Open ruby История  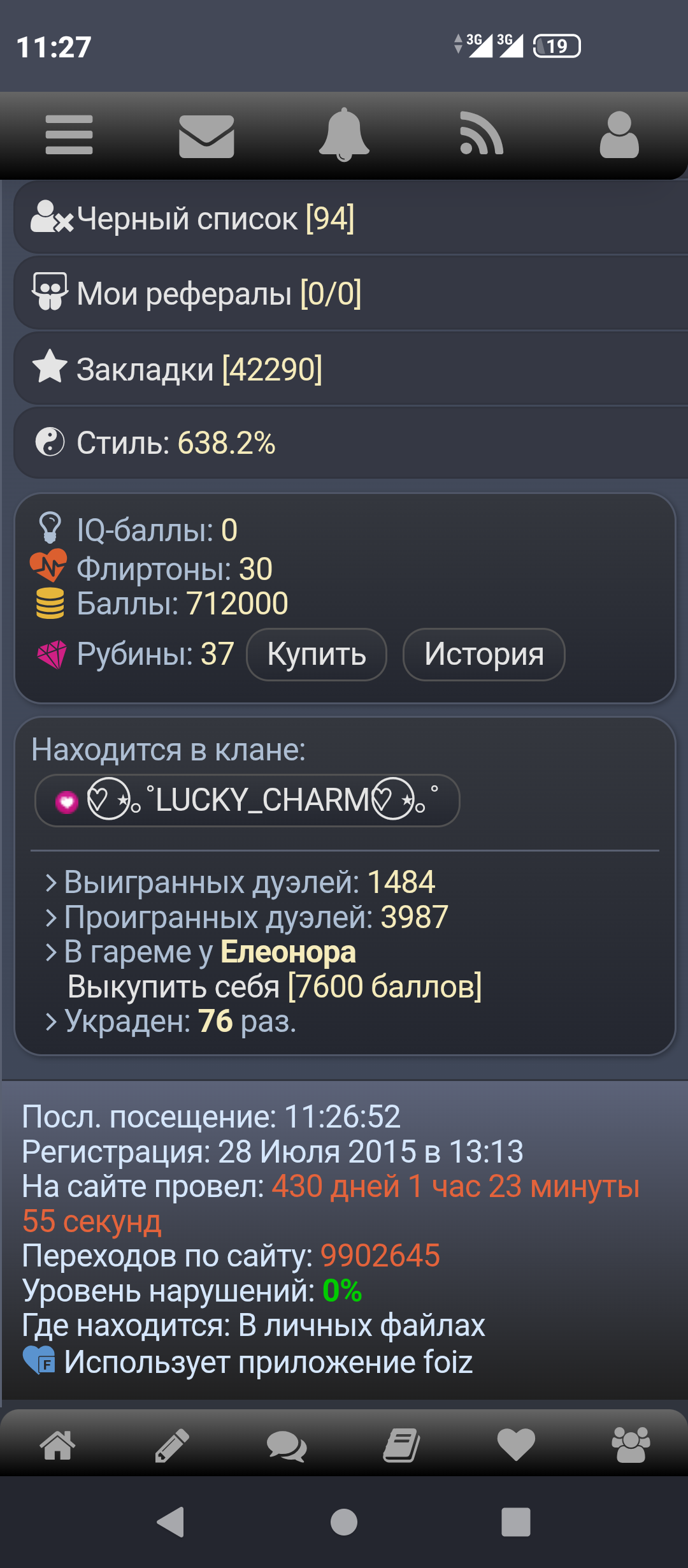coord(484,655)
